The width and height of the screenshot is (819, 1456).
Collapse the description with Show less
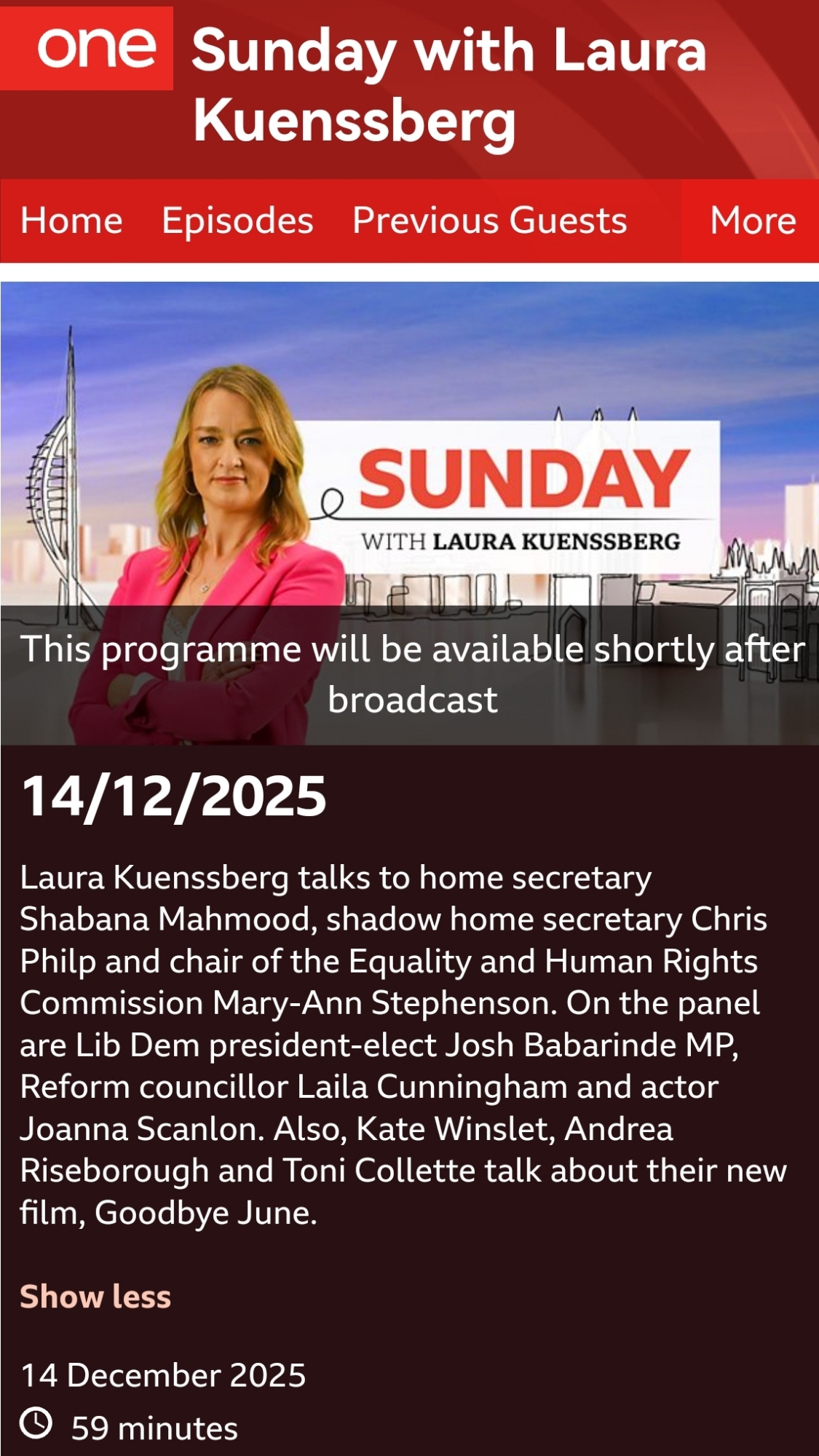click(95, 1297)
